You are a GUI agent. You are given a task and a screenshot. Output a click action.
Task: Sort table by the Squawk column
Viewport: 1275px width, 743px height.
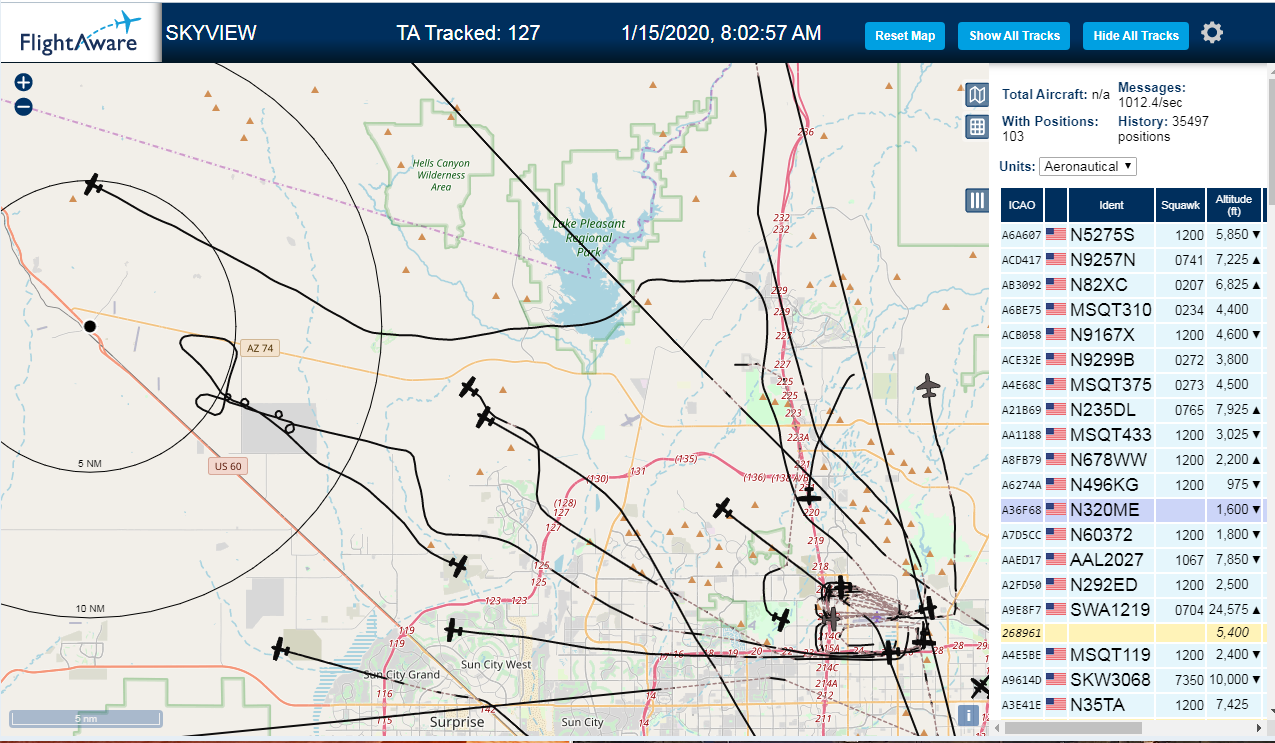(1180, 205)
